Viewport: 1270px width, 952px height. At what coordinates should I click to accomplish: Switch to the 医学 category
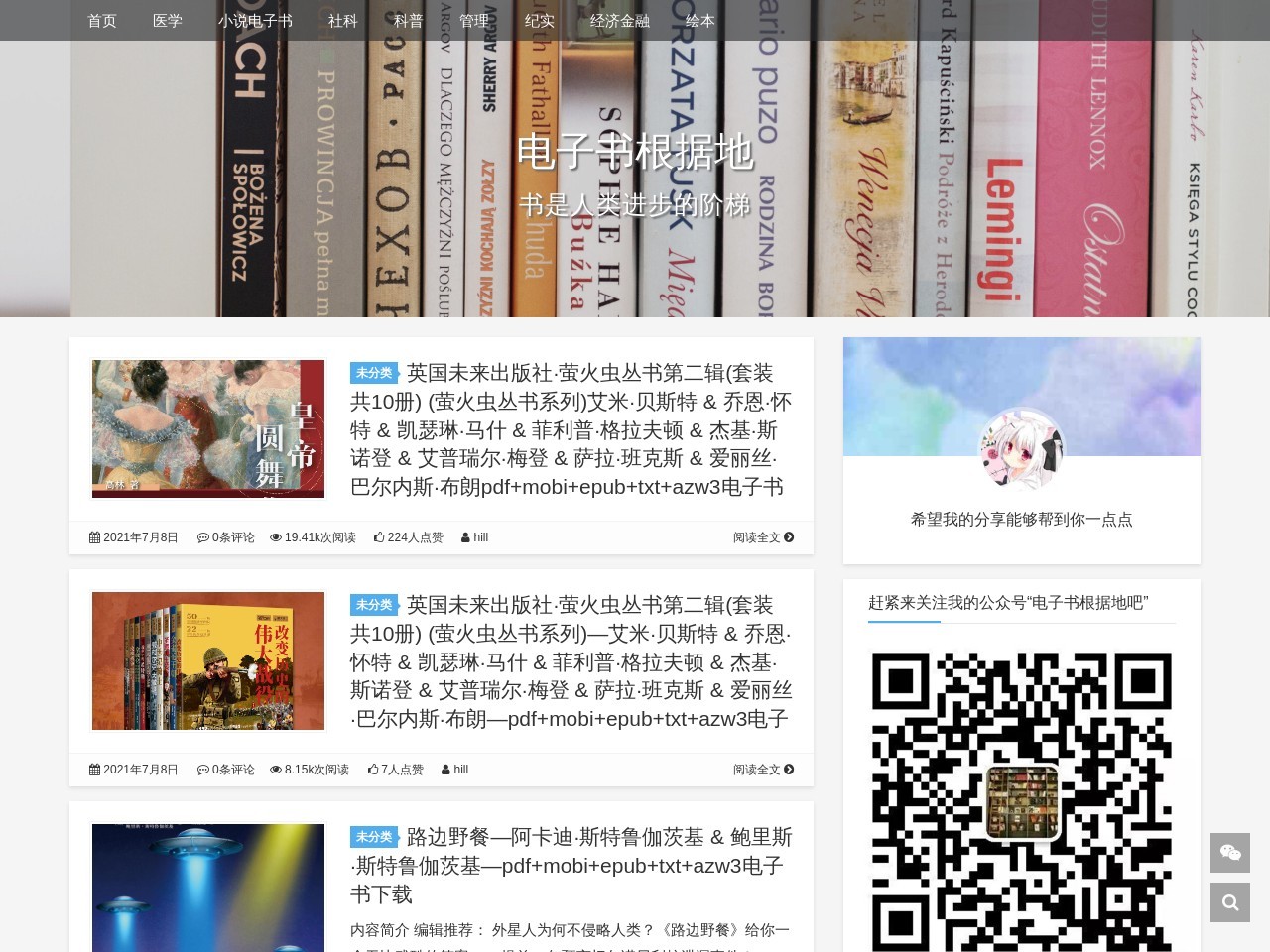[x=168, y=21]
